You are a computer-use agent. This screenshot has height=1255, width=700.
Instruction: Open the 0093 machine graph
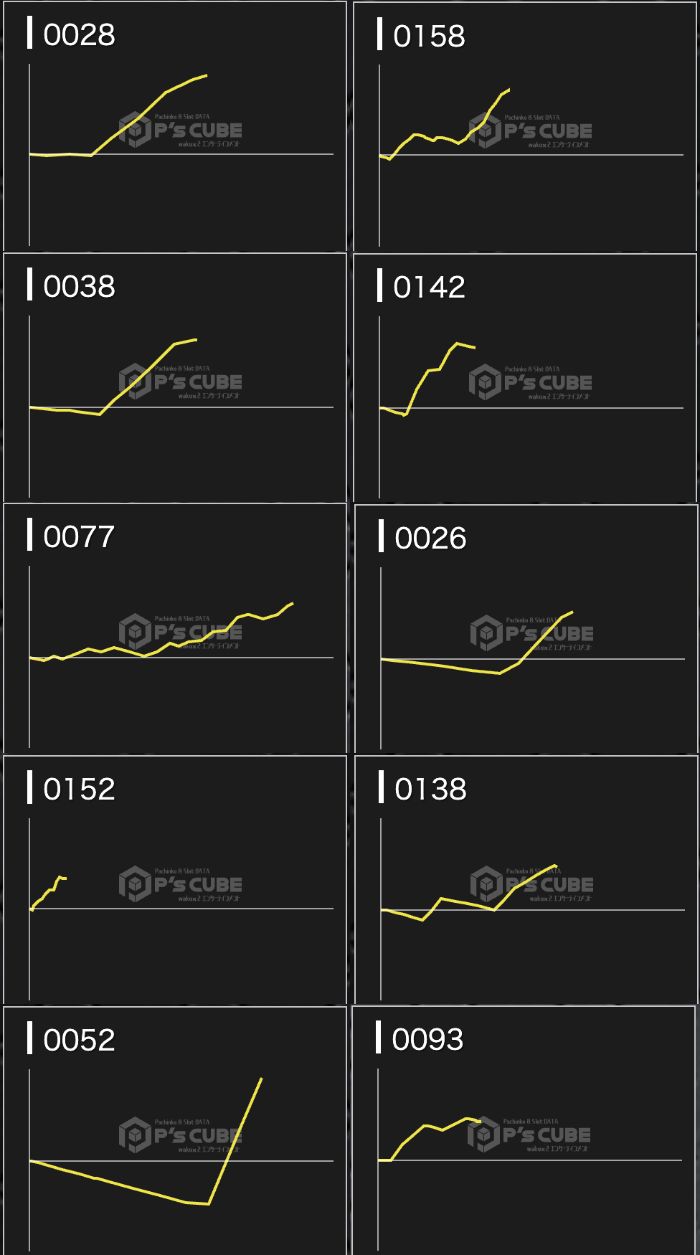[525, 1130]
